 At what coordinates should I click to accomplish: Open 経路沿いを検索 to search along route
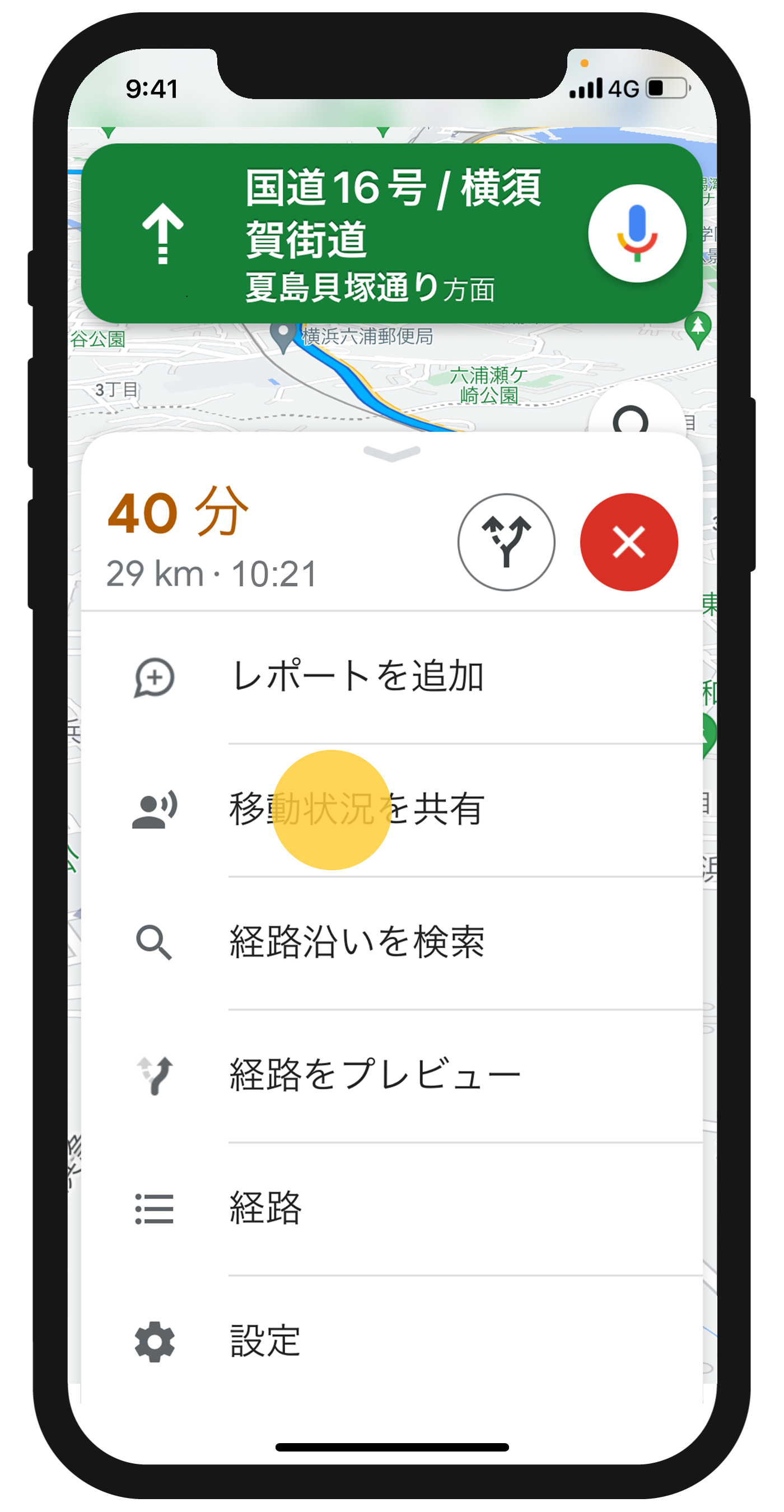[358, 941]
